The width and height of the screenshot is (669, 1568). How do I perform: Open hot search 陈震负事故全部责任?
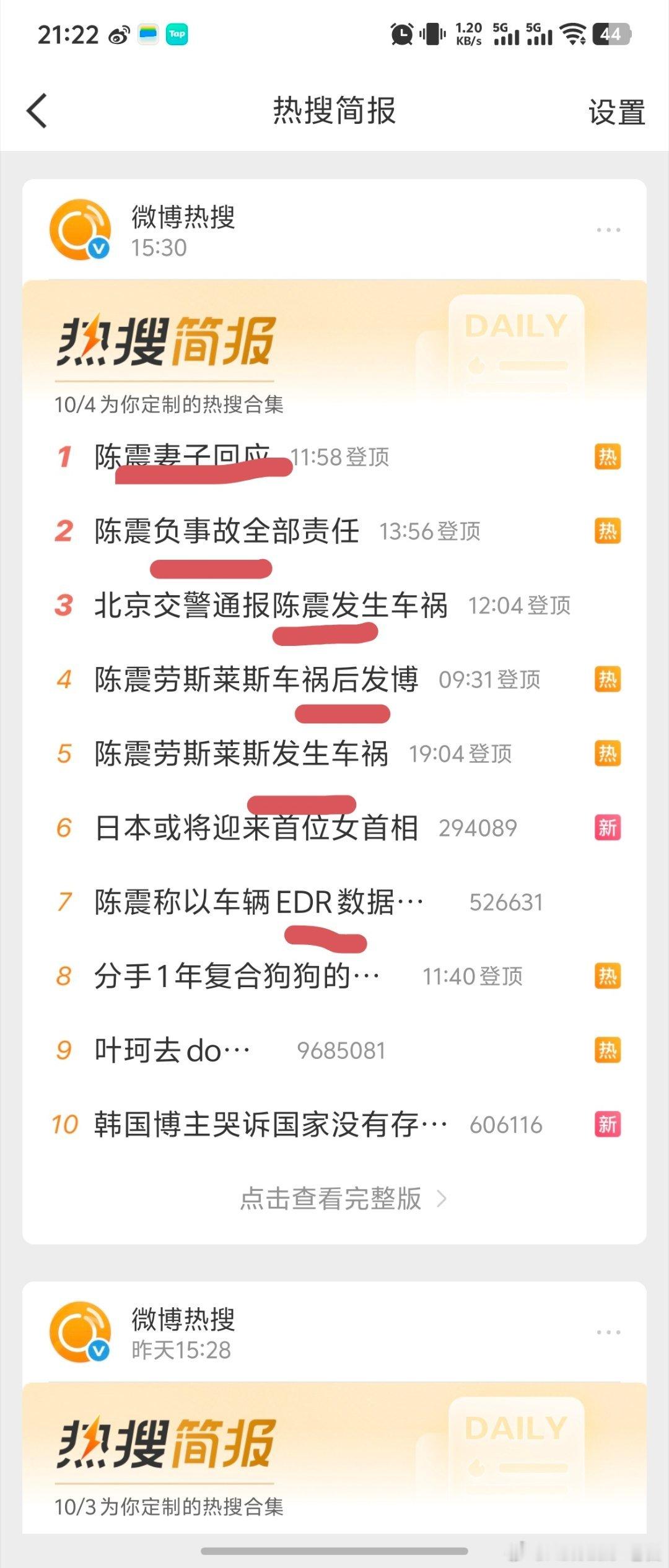(x=227, y=531)
